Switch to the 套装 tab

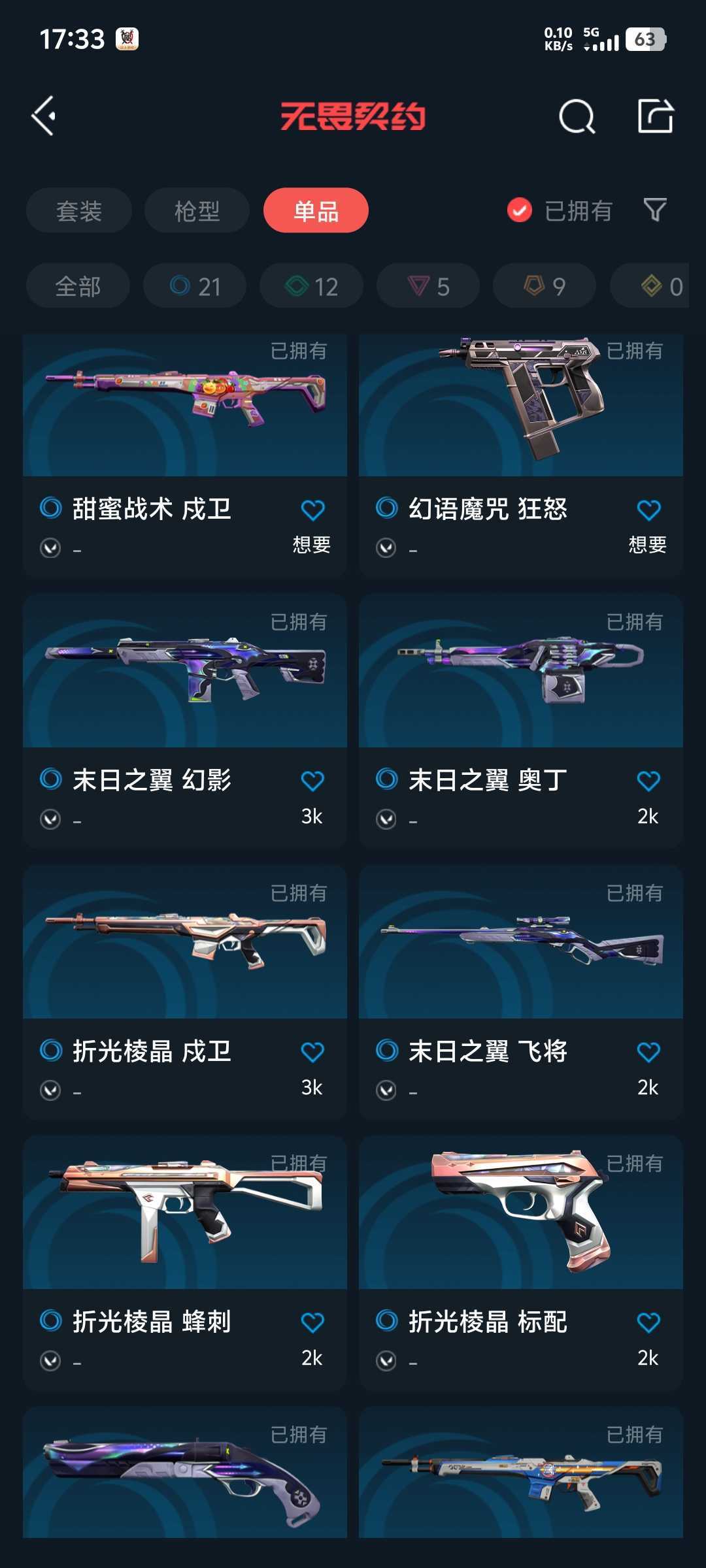[x=79, y=210]
